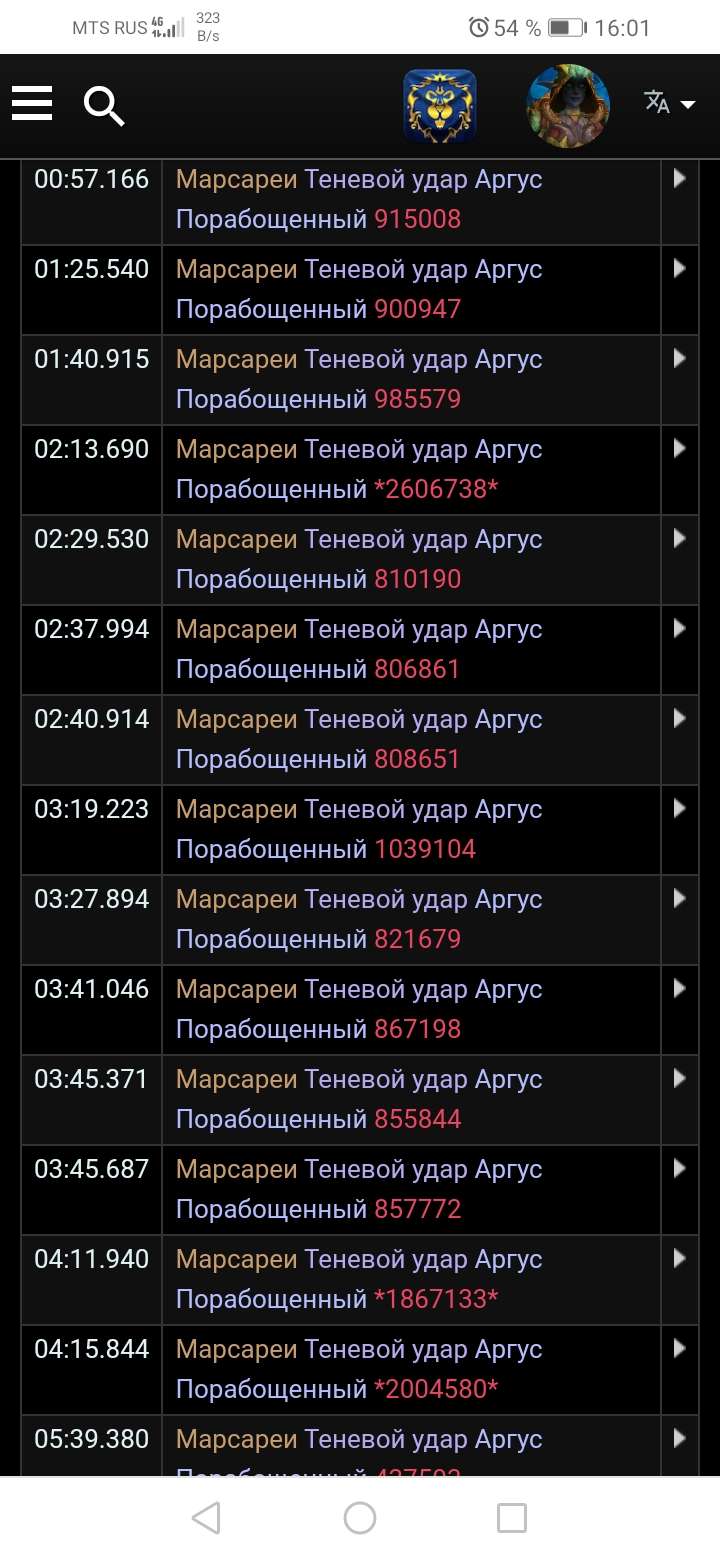
Task: Open the hamburger menu
Action: [32, 103]
